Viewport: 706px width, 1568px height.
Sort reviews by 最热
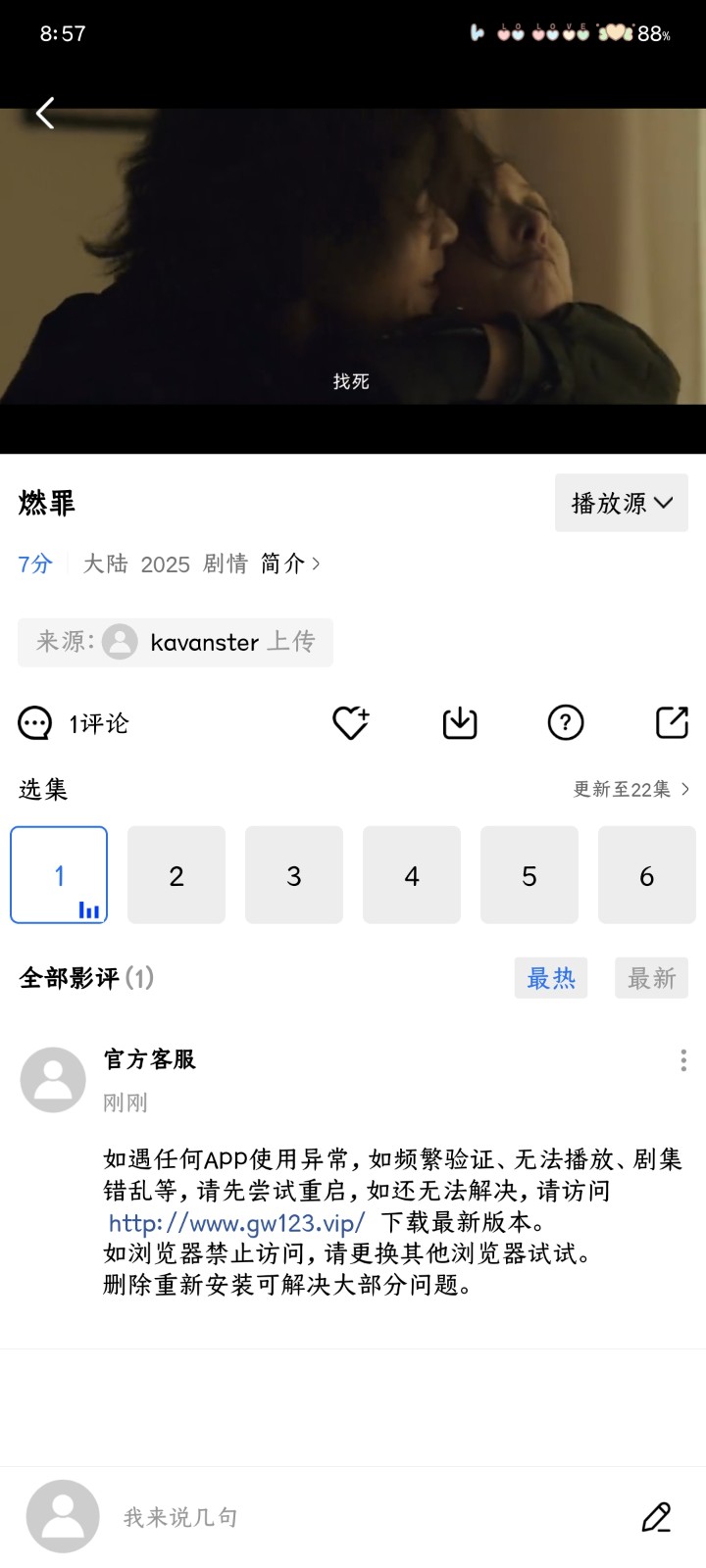click(551, 978)
